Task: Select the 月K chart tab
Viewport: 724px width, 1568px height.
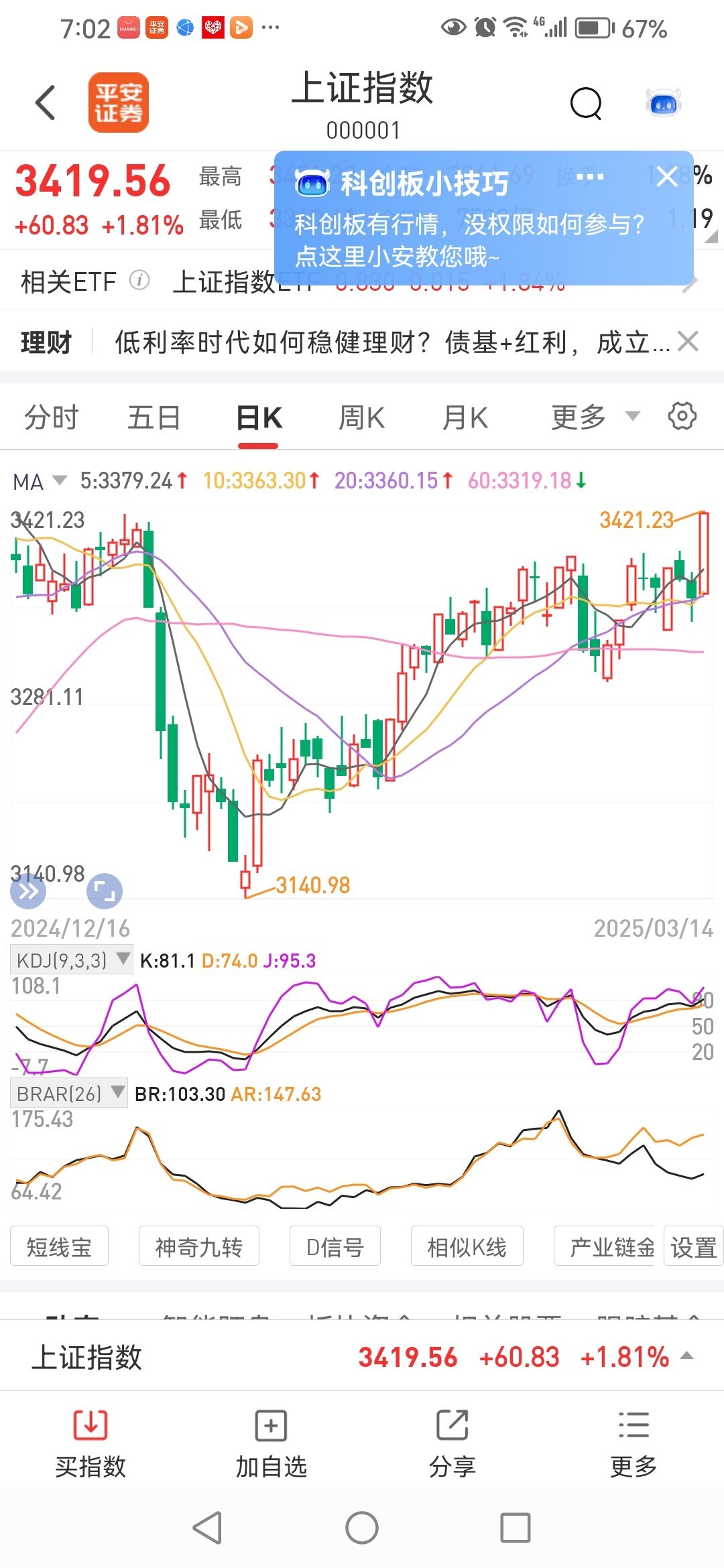Action: point(465,417)
